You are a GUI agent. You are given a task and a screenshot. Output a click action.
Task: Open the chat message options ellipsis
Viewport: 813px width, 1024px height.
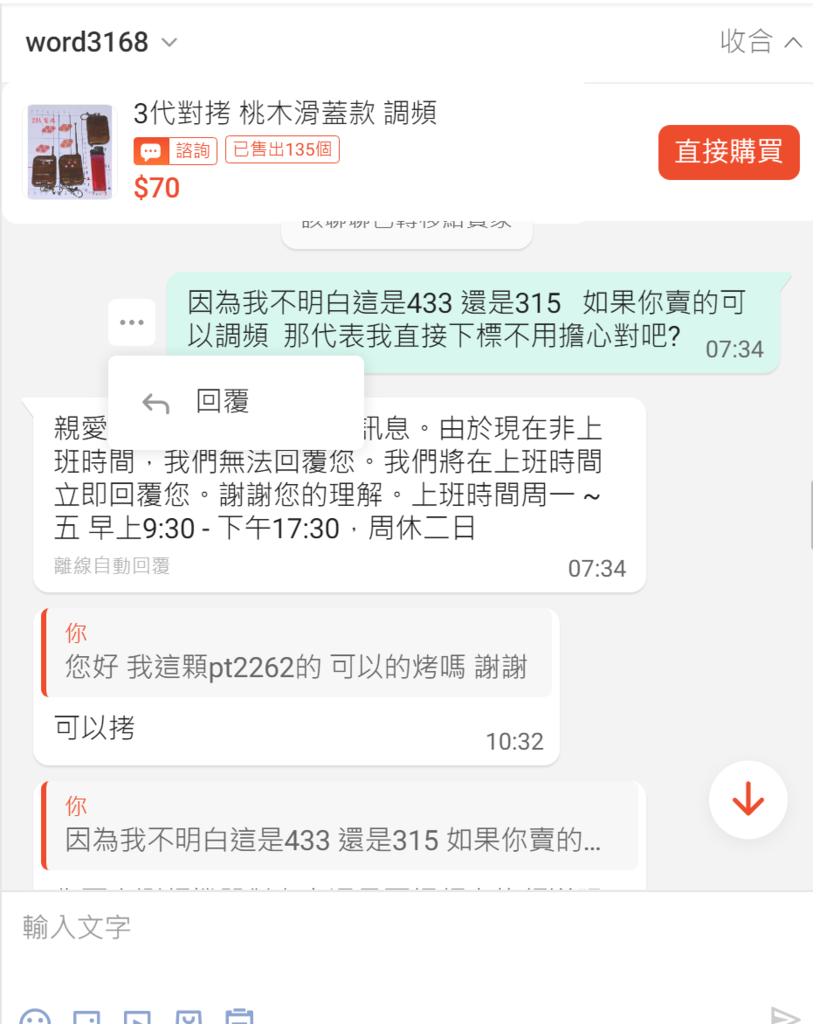pos(132,321)
